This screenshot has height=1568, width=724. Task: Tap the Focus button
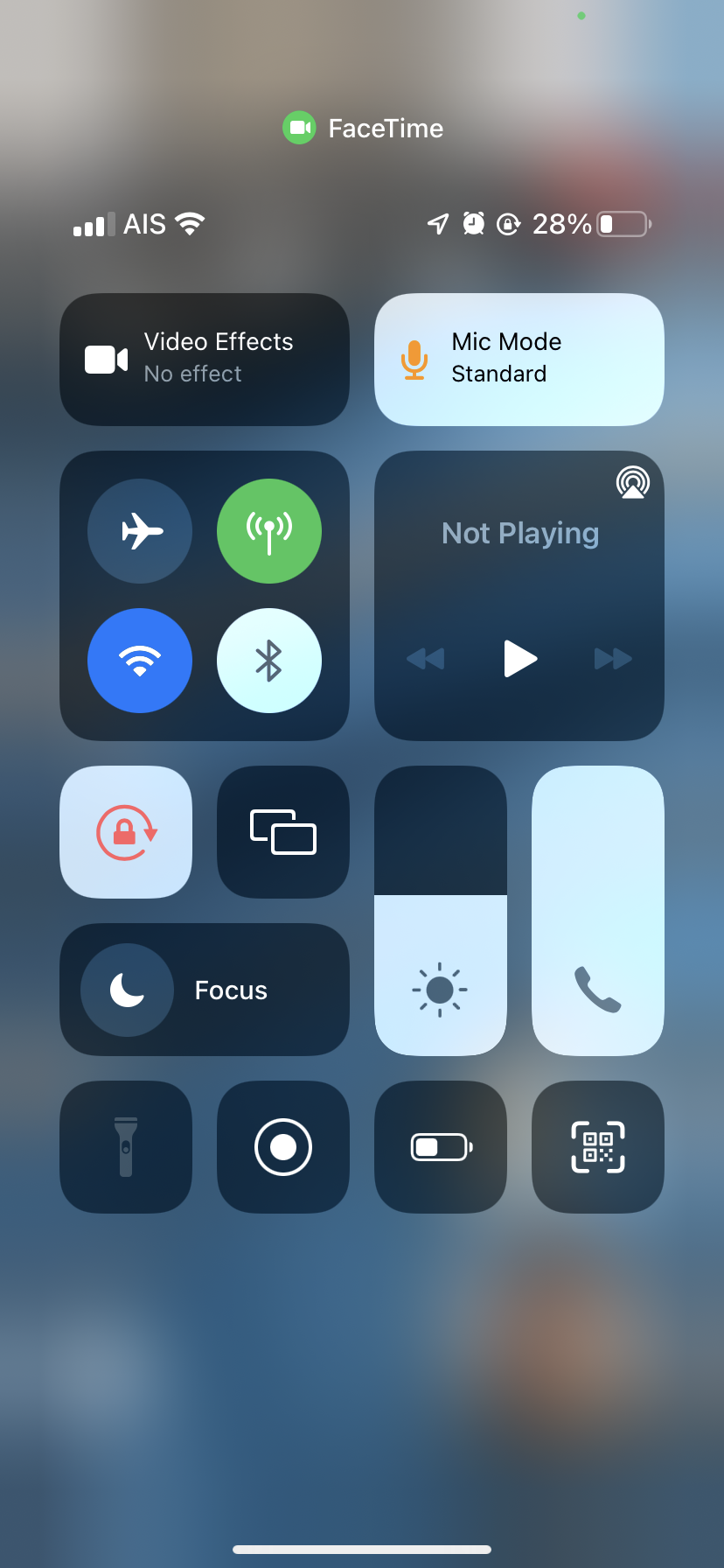click(204, 990)
